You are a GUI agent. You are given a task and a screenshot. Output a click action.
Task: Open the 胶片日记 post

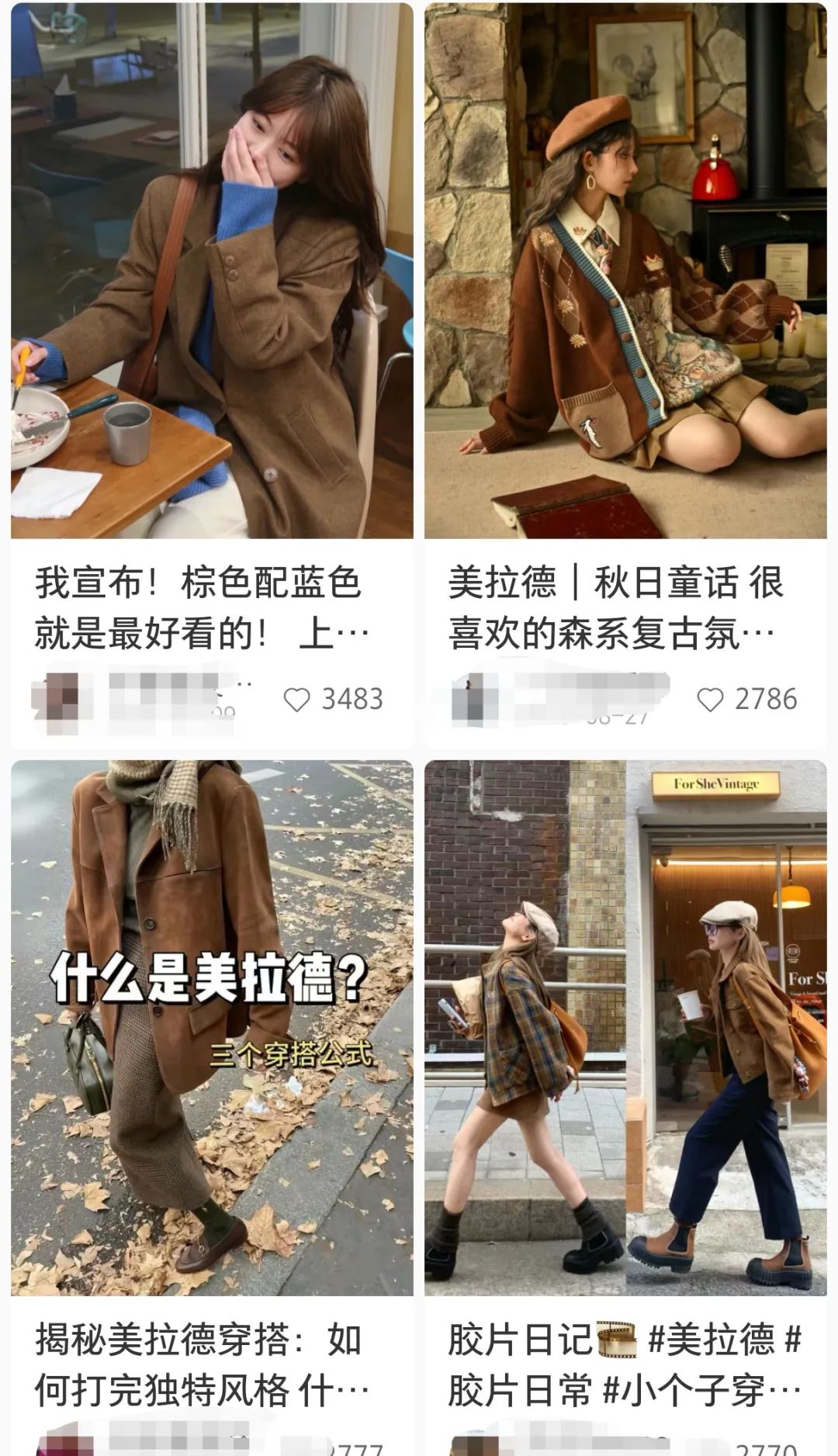pos(625,1028)
